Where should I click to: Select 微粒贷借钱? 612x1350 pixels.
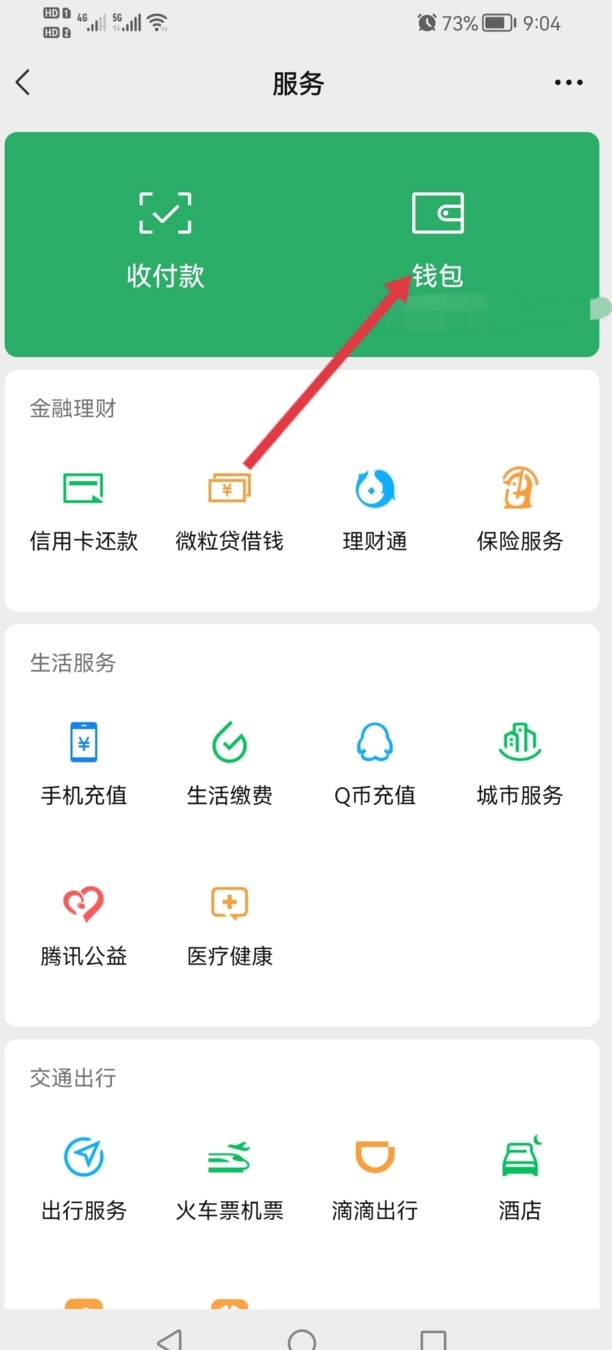(229, 510)
